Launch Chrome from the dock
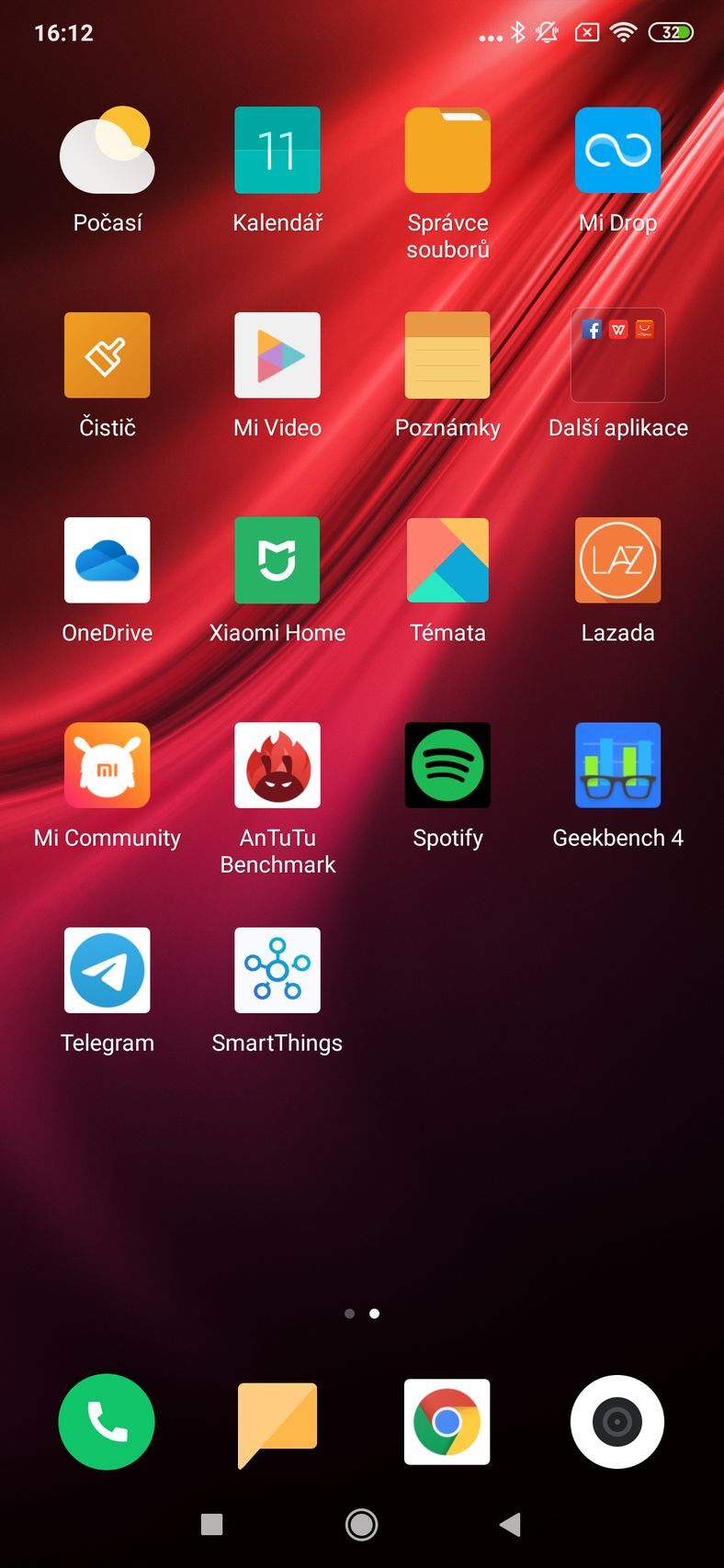724x1568 pixels. 447,1421
